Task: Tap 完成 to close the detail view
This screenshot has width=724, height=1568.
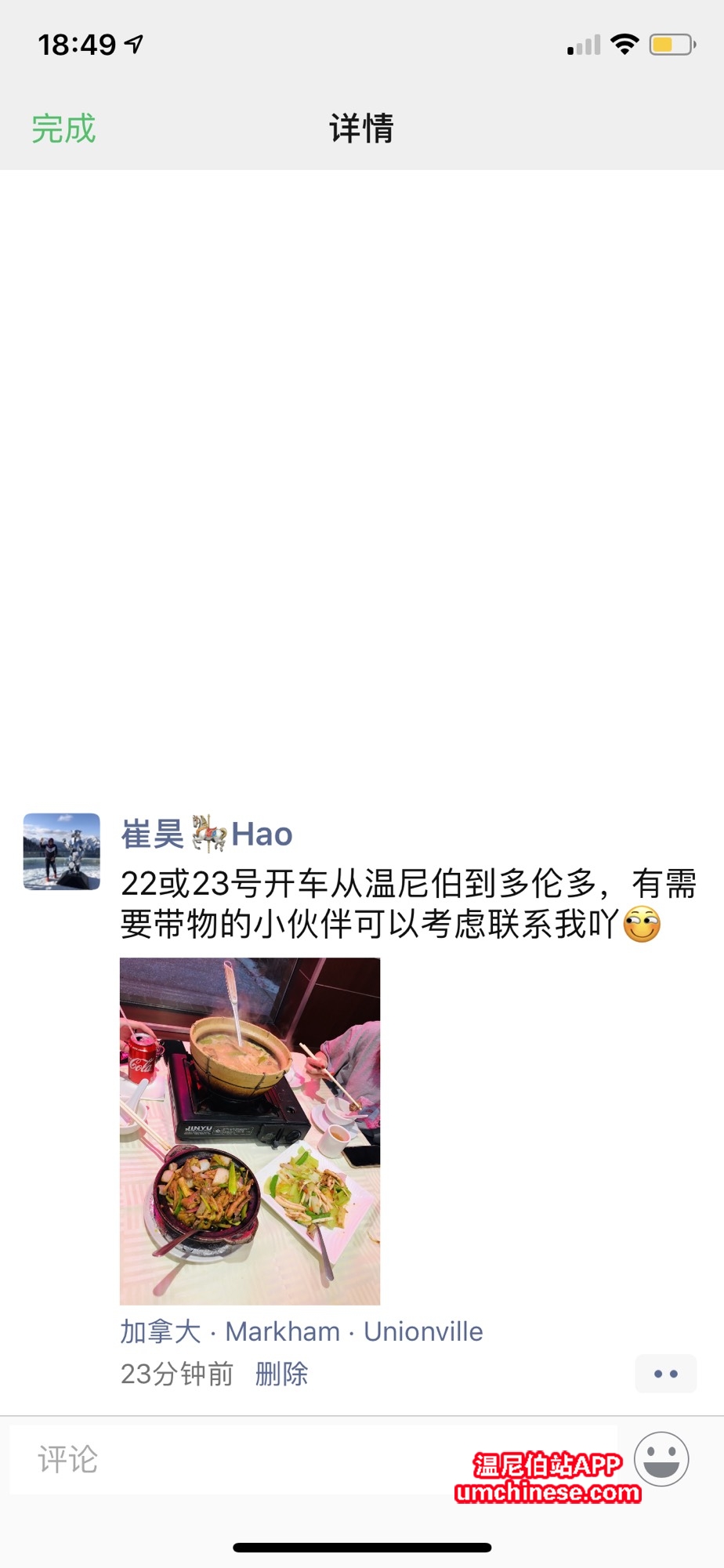Action: 63,129
